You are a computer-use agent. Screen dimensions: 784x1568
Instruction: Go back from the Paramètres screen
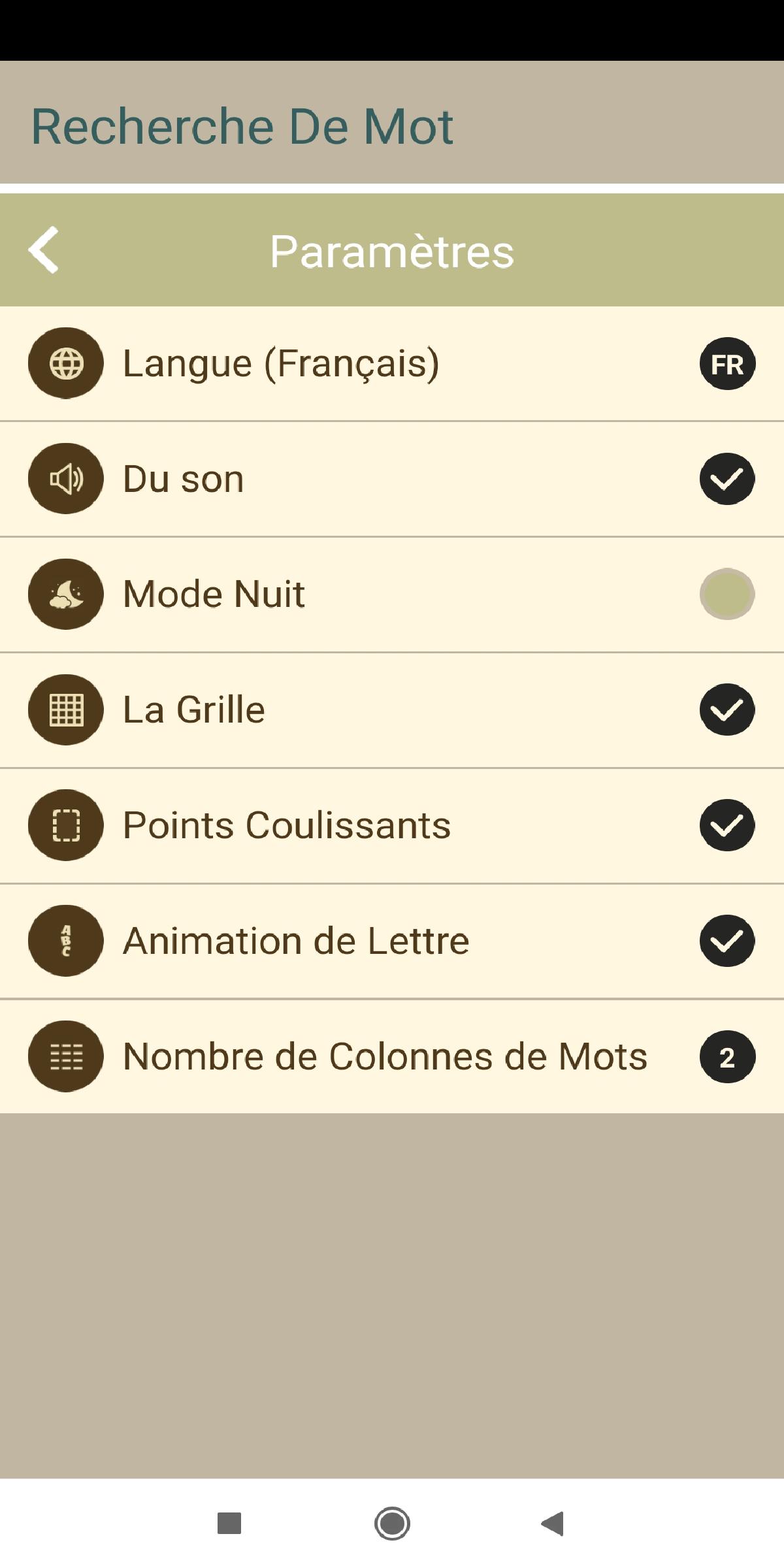(x=44, y=250)
